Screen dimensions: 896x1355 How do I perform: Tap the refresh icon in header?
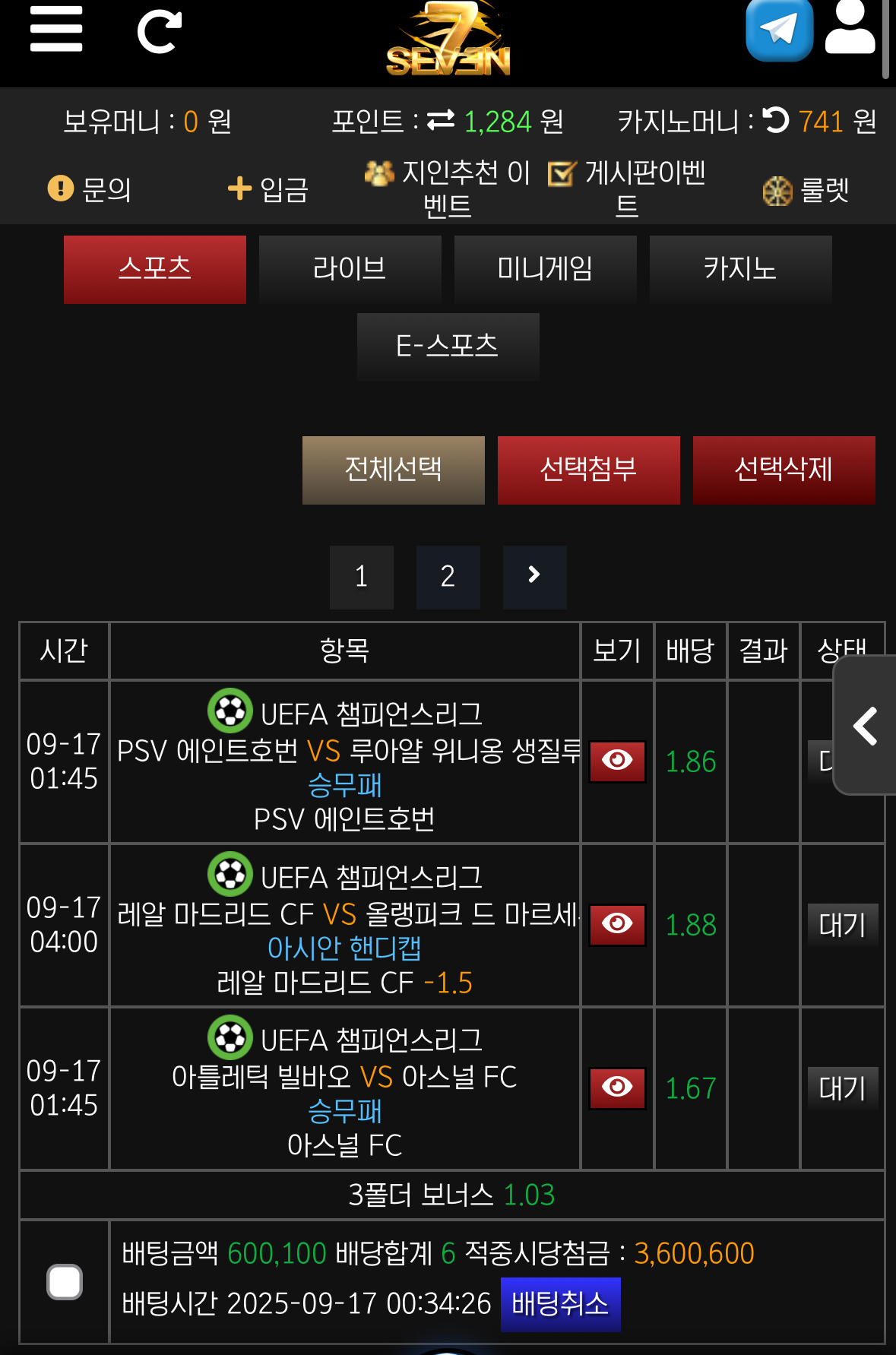tap(159, 32)
